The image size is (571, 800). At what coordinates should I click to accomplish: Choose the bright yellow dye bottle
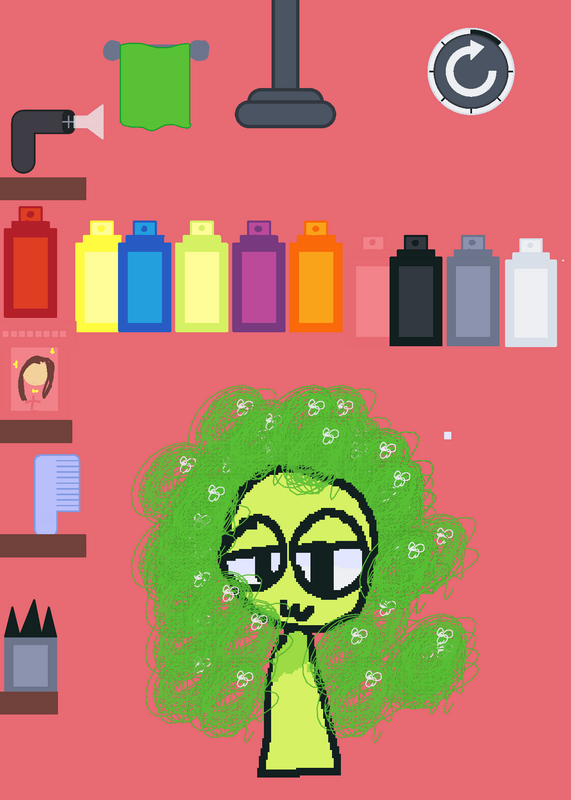tap(97, 277)
